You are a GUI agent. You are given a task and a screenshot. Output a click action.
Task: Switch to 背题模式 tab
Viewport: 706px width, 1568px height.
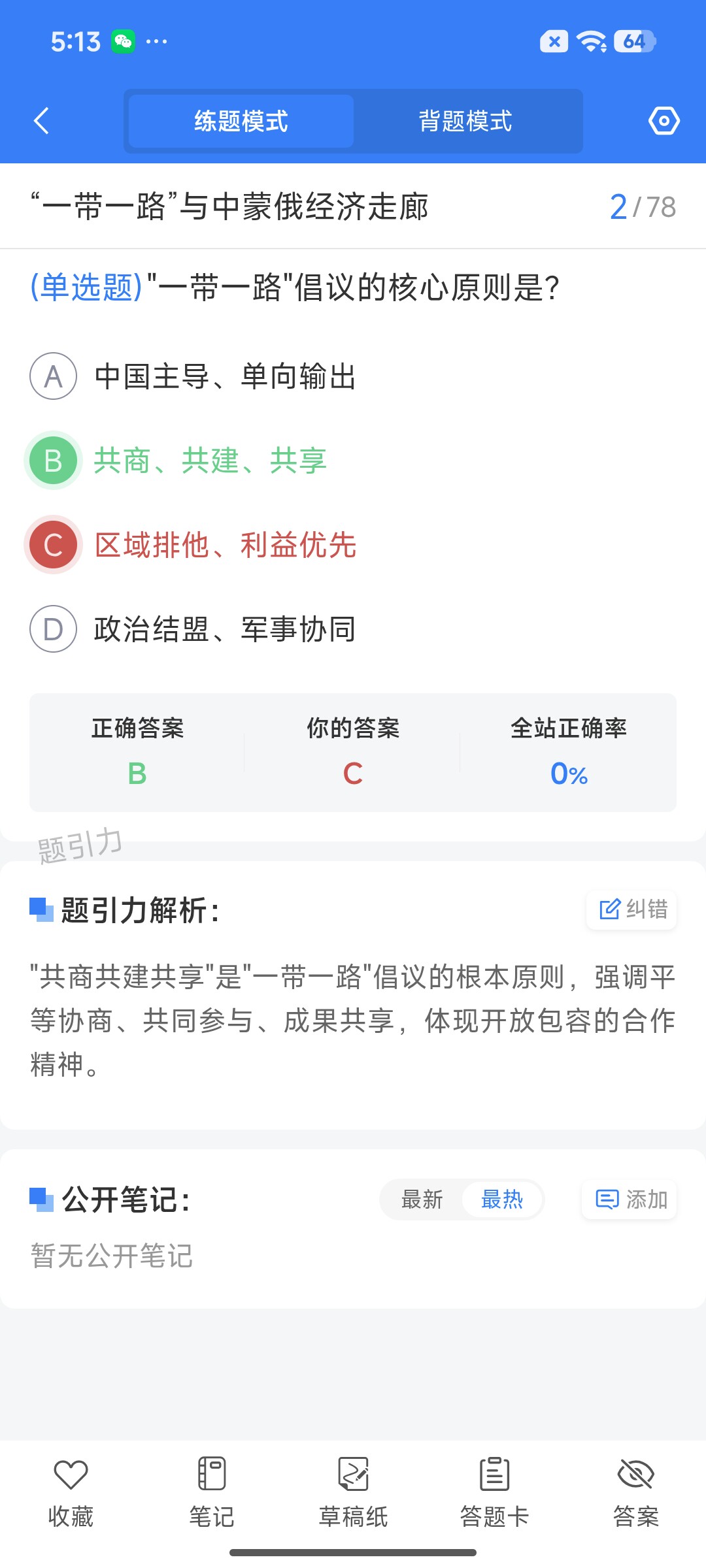pyautogui.click(x=465, y=121)
